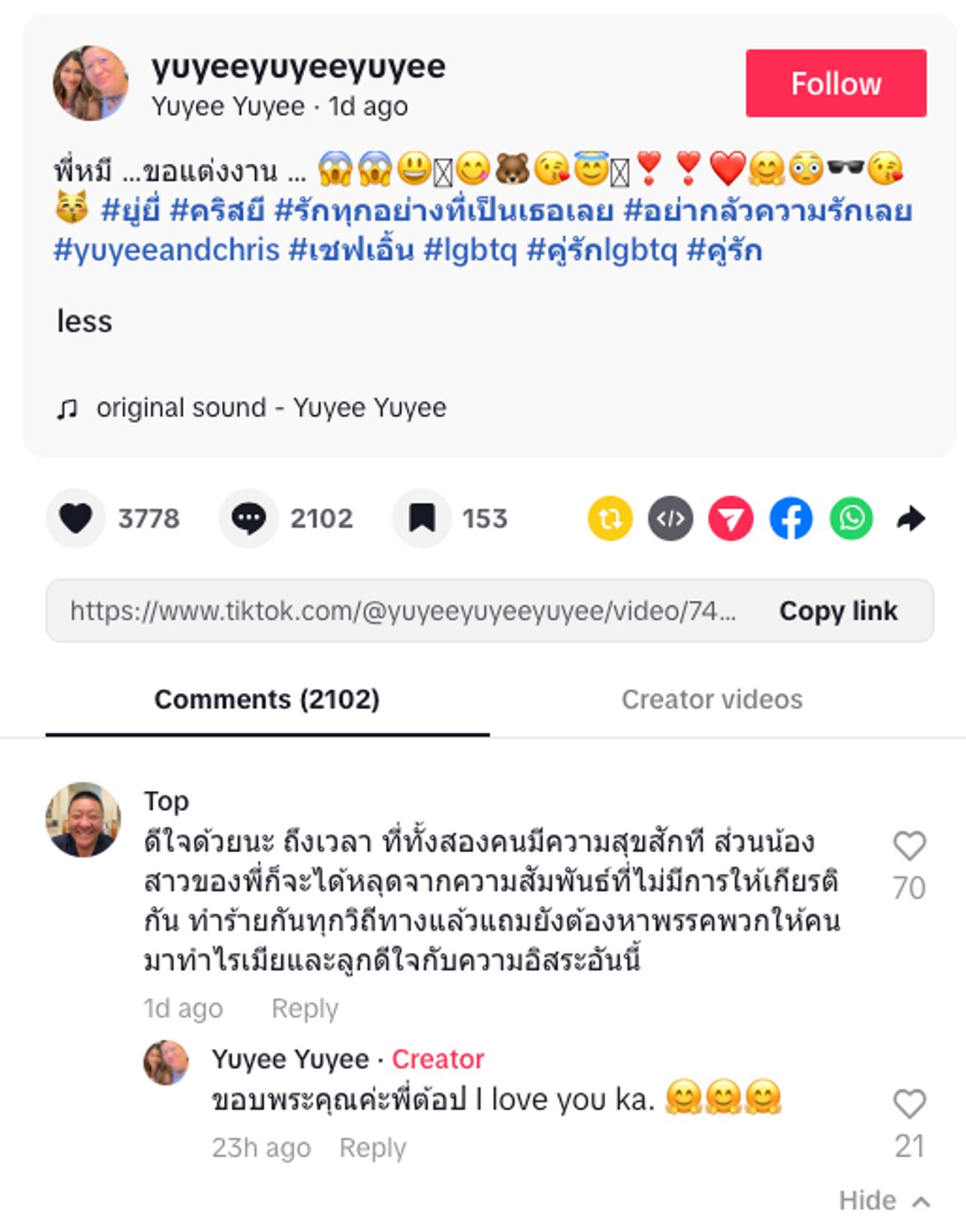Open original sound - Yuyee Yuyee
The height and width of the screenshot is (1232, 966).
pyautogui.click(x=270, y=408)
